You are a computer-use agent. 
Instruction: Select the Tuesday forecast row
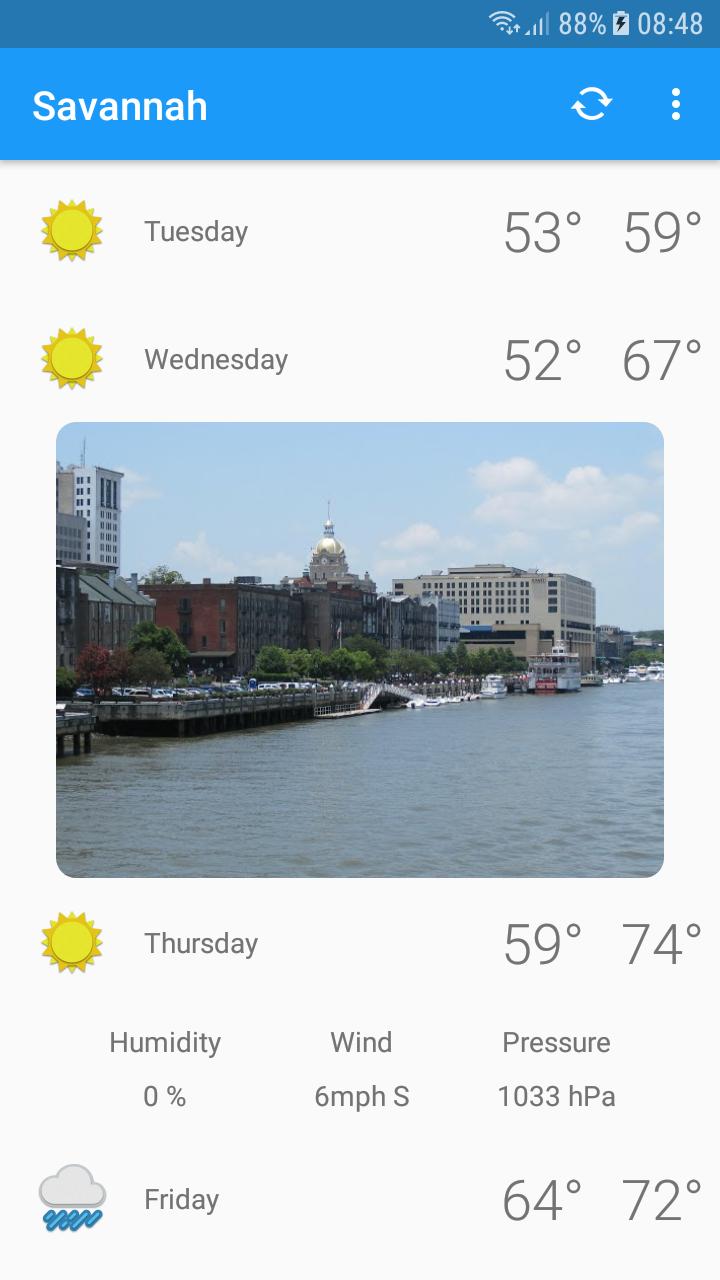pyautogui.click(x=360, y=232)
